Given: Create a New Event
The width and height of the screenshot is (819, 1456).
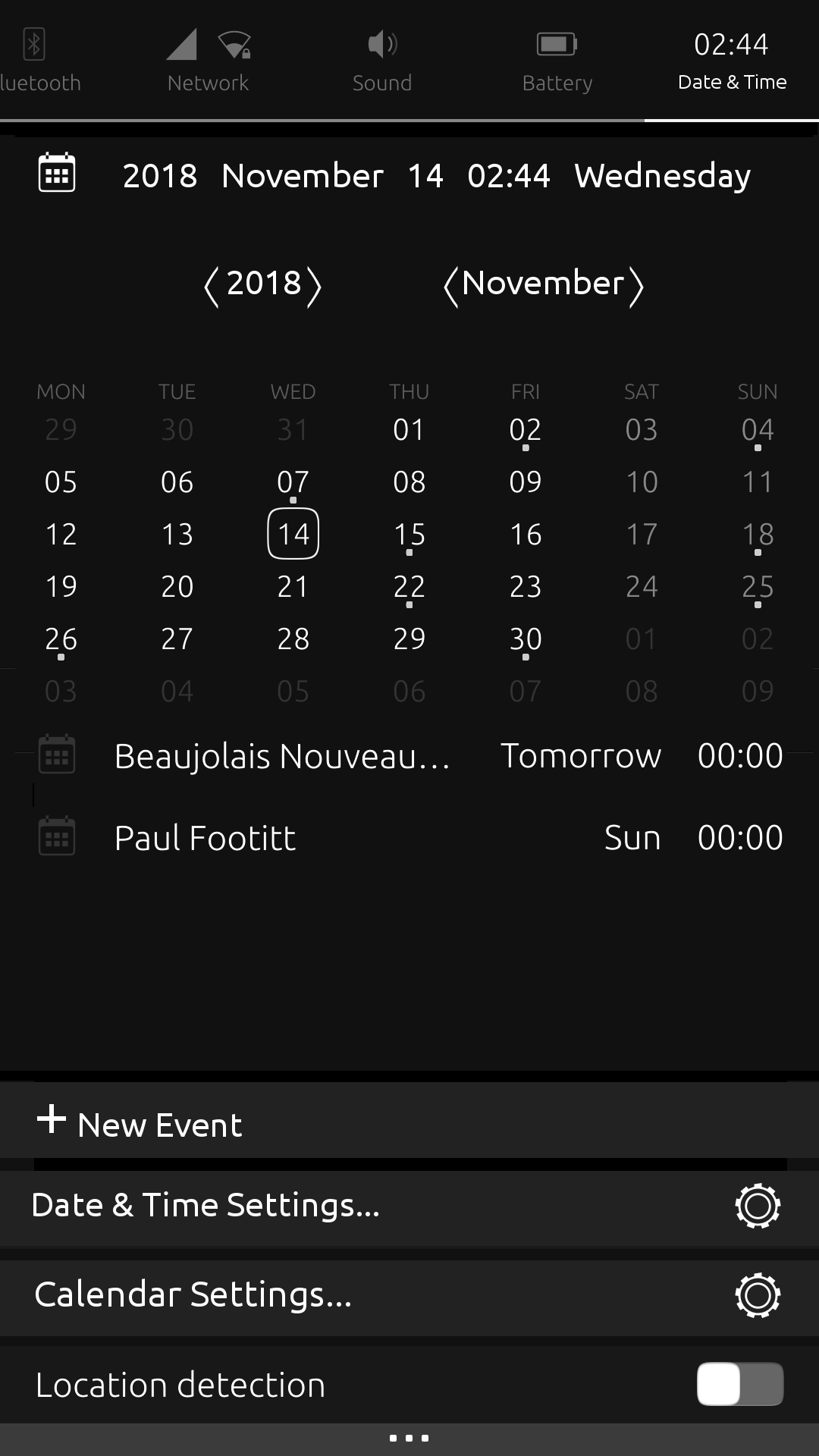Looking at the screenshot, I should [409, 1121].
